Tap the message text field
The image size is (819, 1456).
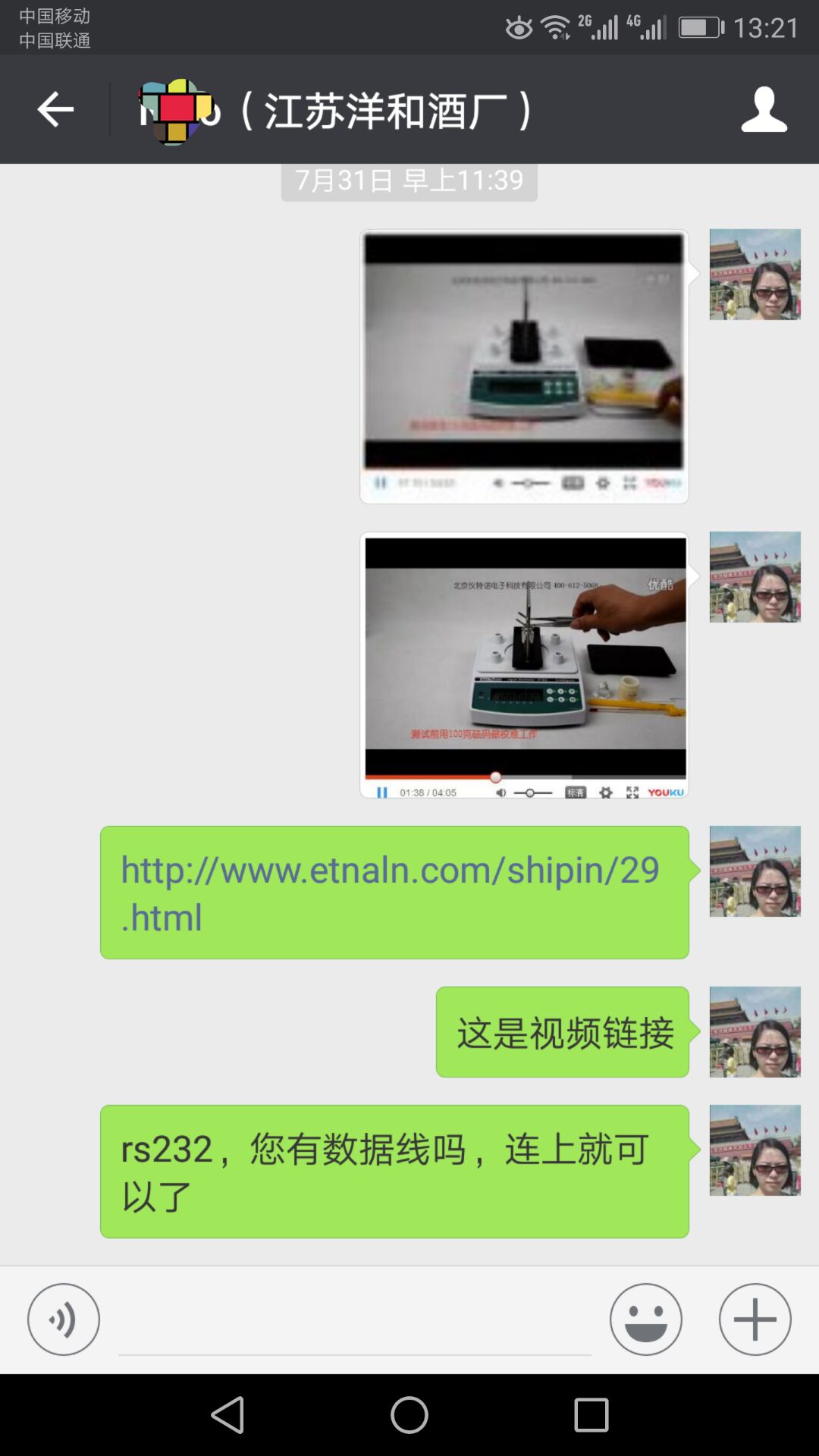354,1323
